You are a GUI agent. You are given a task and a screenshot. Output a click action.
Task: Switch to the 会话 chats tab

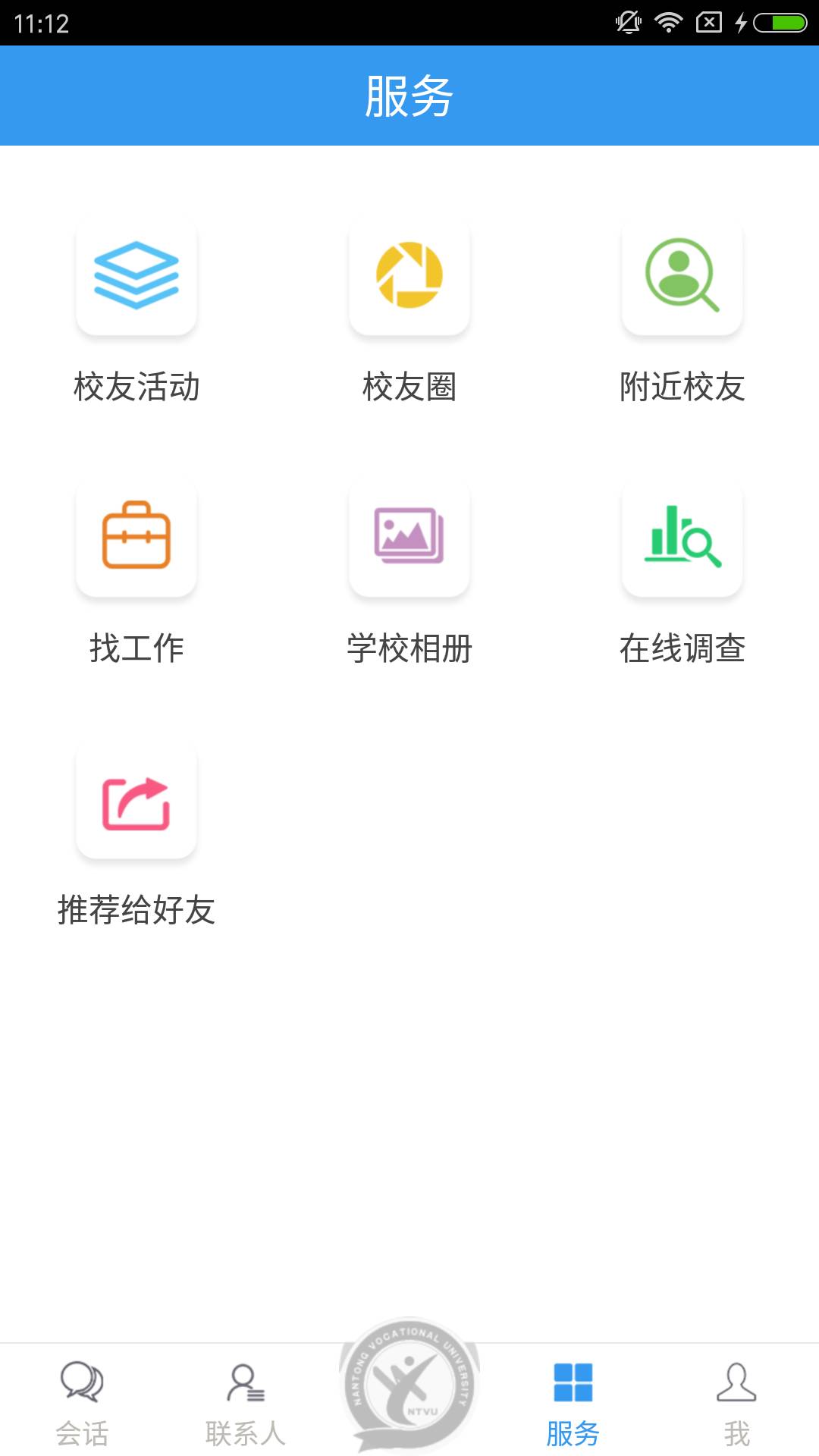coord(82,1404)
